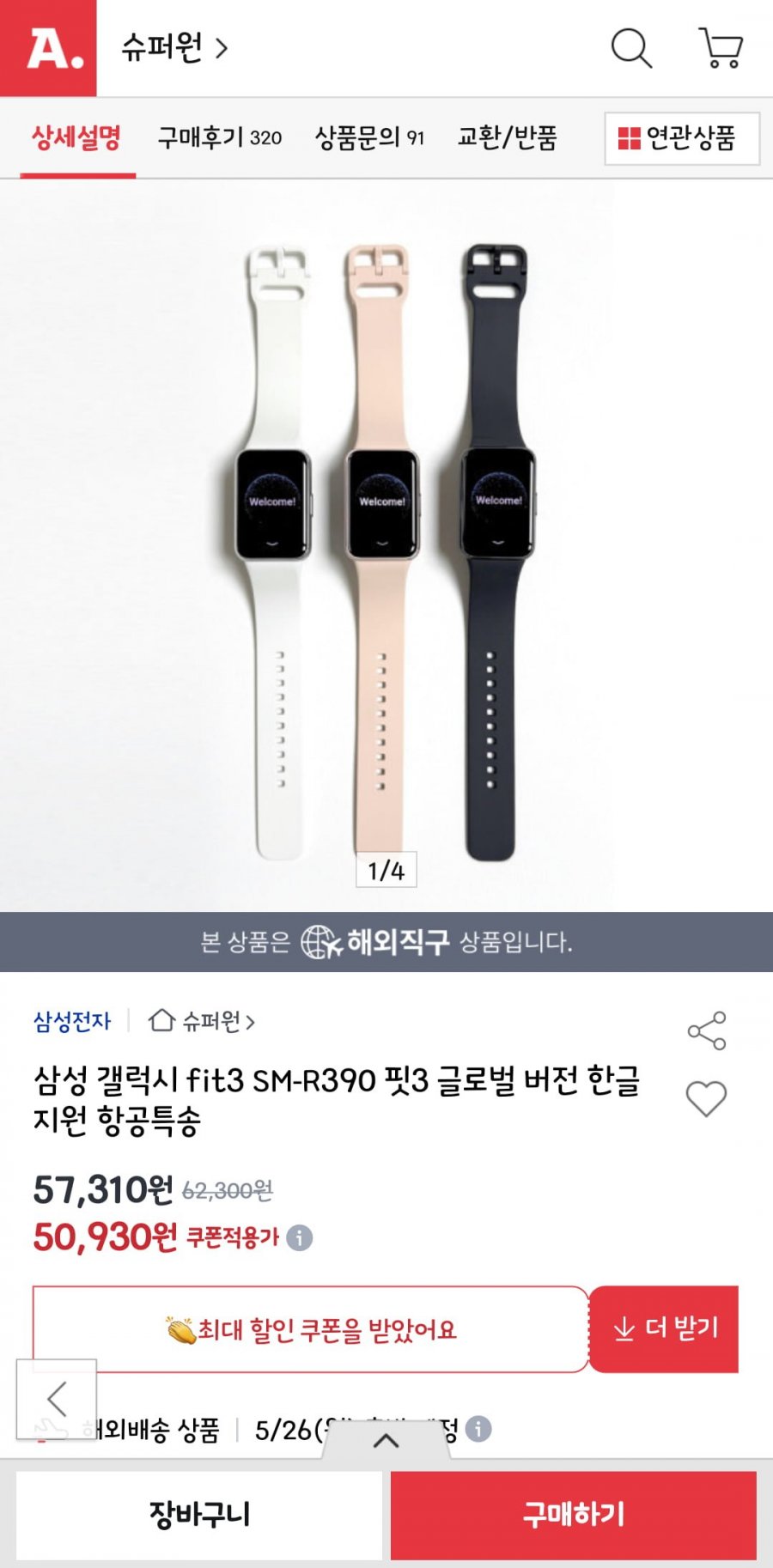The image size is (773, 1568).
Task: Open the search icon
Action: 631,48
